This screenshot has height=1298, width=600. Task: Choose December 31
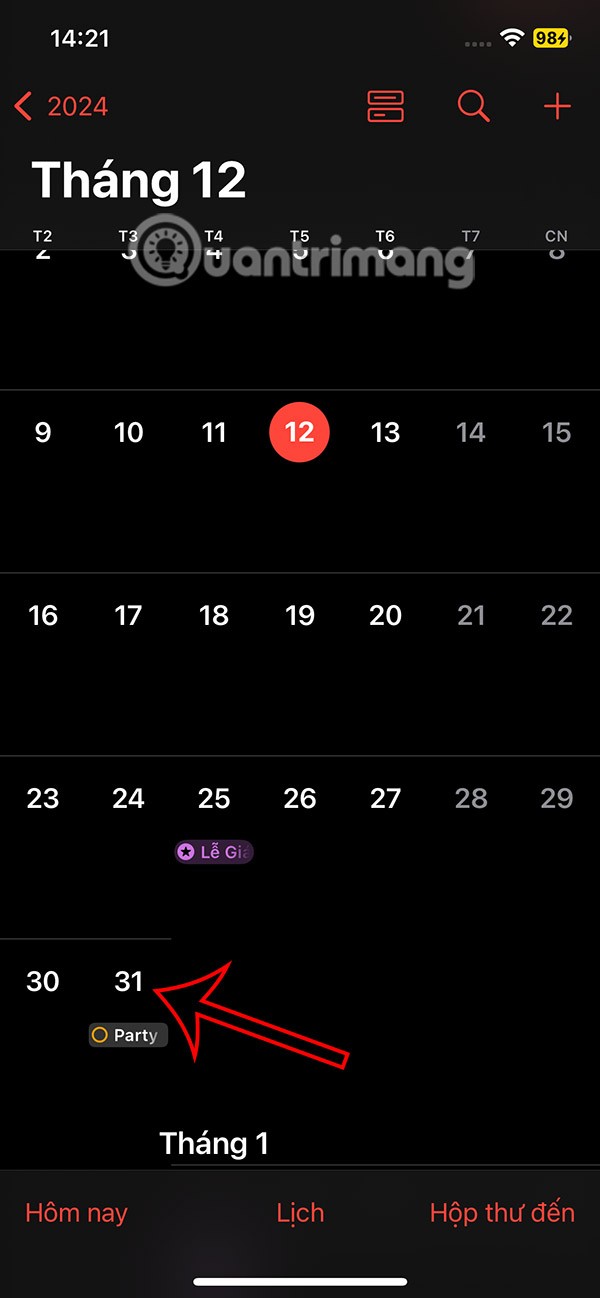coord(128,981)
